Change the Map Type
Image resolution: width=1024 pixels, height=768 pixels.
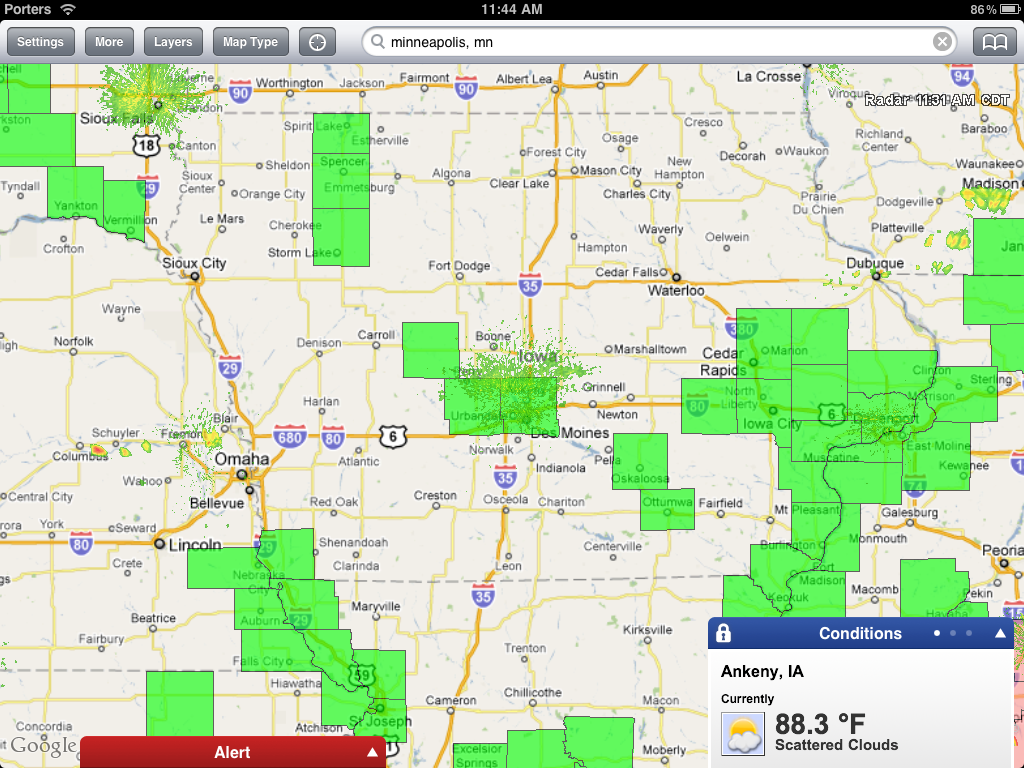250,42
